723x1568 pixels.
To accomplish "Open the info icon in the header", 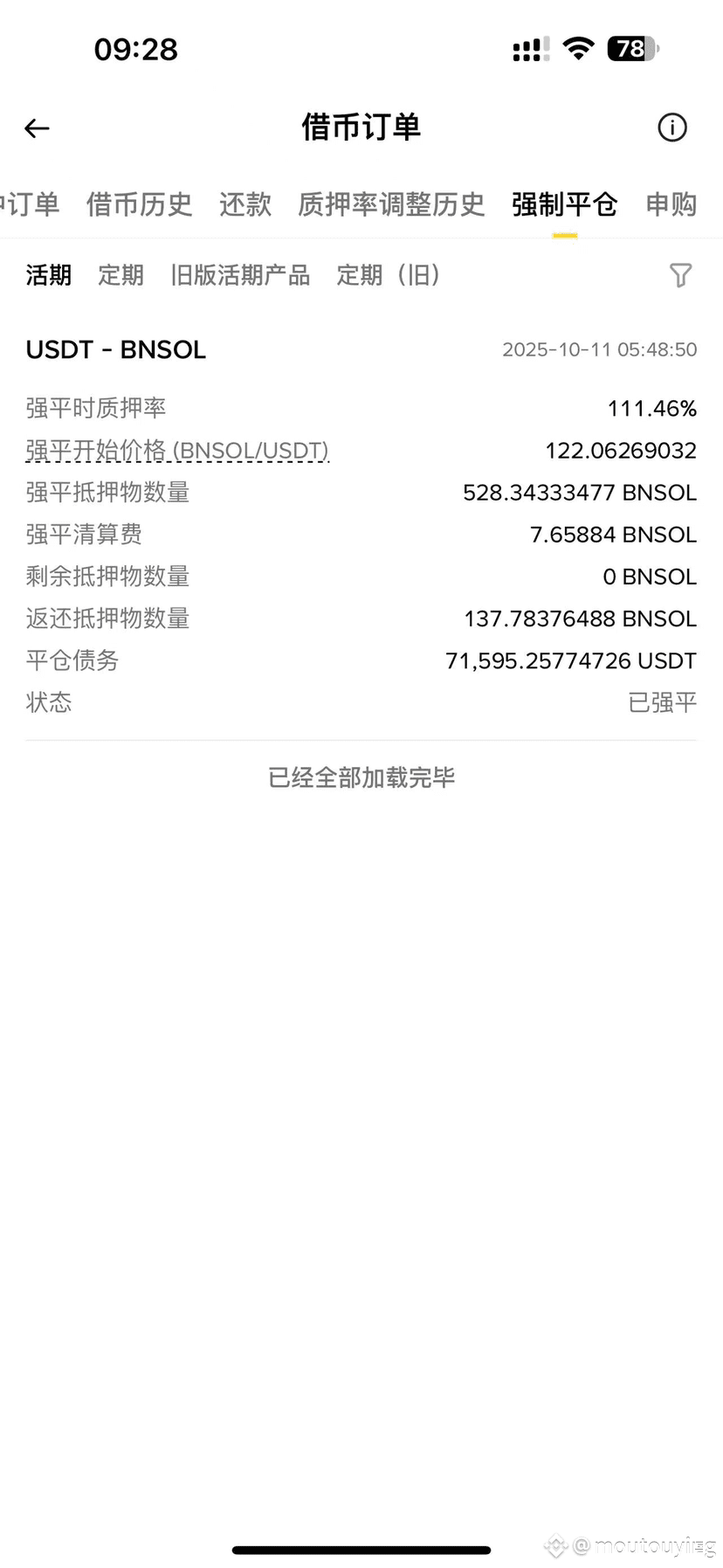I will (671, 128).
